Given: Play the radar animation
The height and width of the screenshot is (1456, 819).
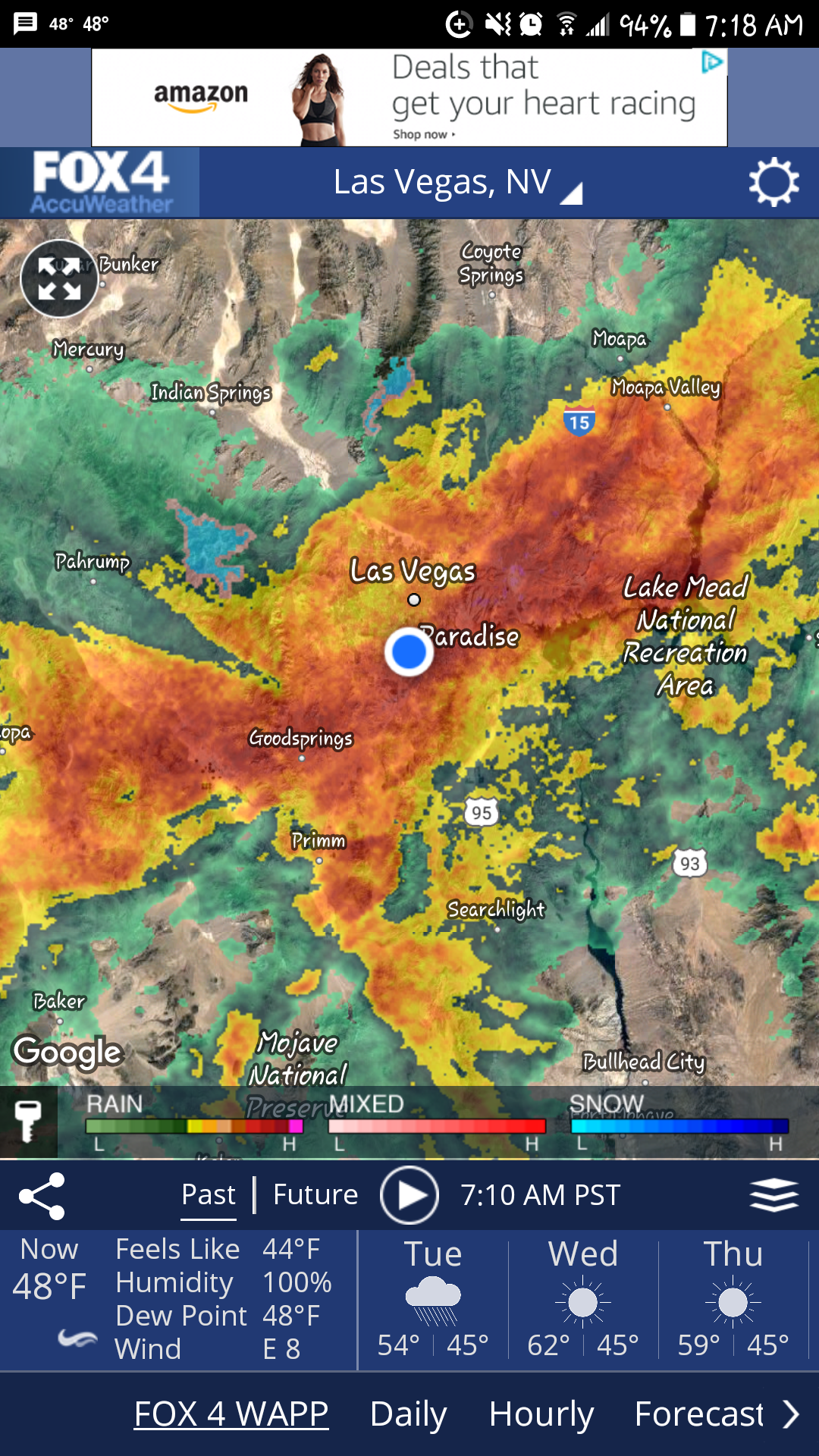Looking at the screenshot, I should click(x=409, y=1195).
